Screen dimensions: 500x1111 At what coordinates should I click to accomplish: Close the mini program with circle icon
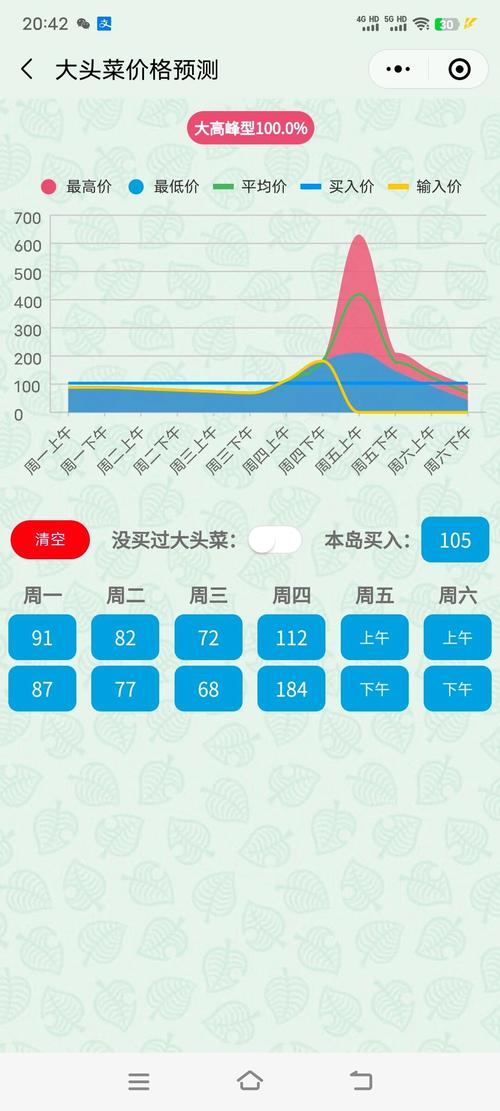coord(459,69)
